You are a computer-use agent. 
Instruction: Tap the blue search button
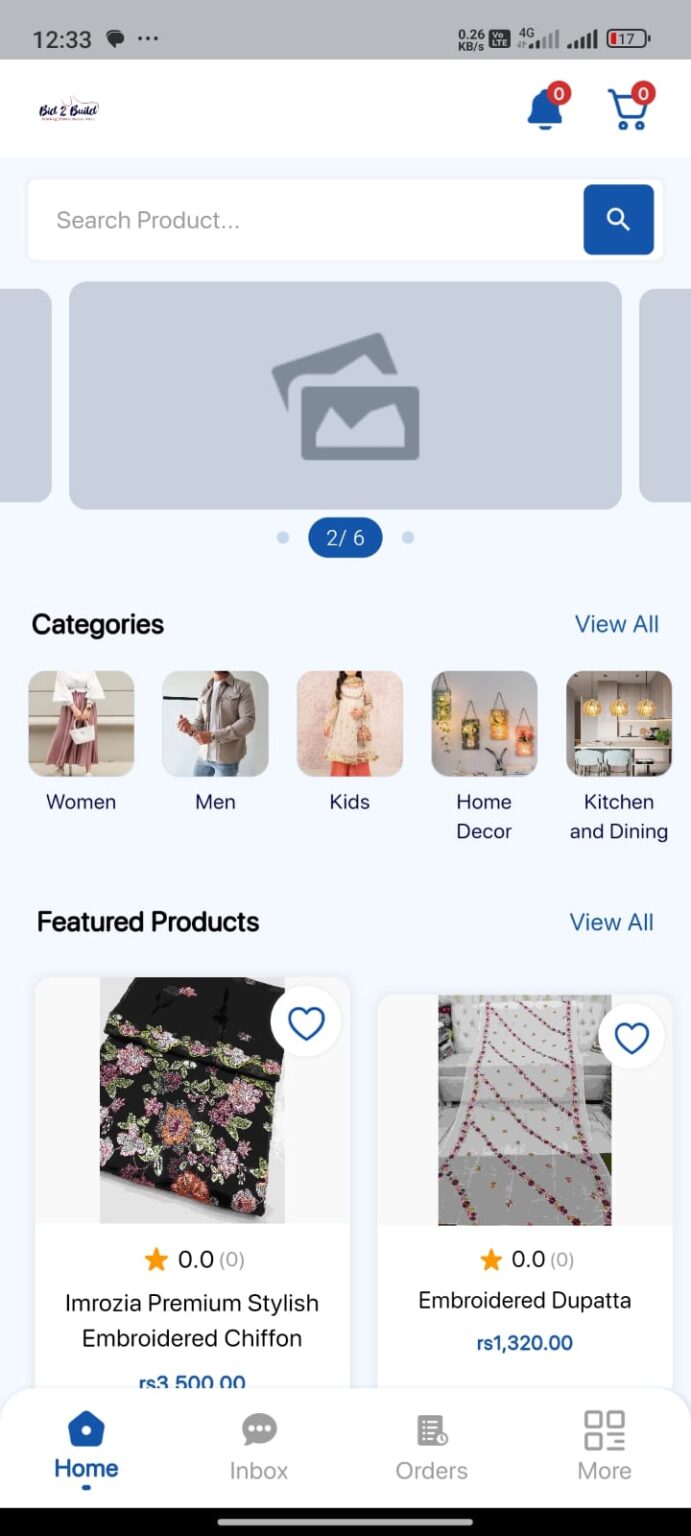618,220
